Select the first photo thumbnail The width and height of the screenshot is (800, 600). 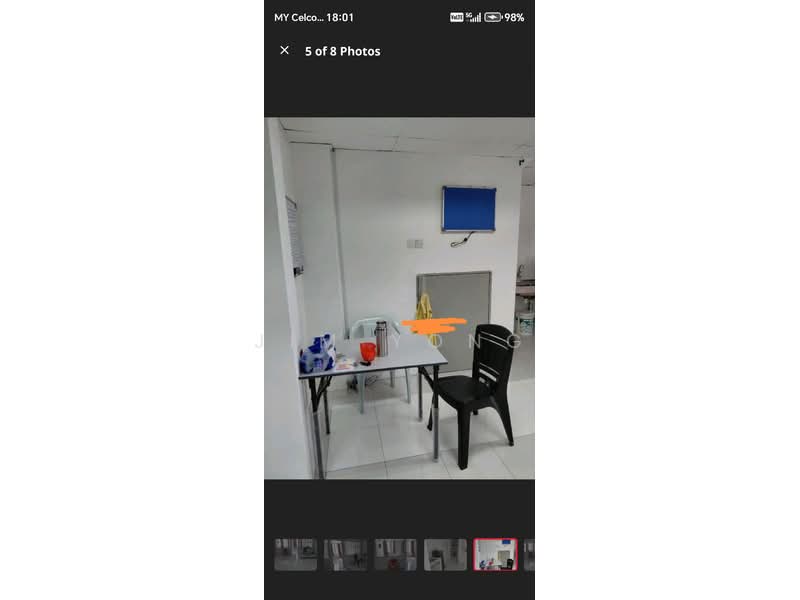coord(295,555)
